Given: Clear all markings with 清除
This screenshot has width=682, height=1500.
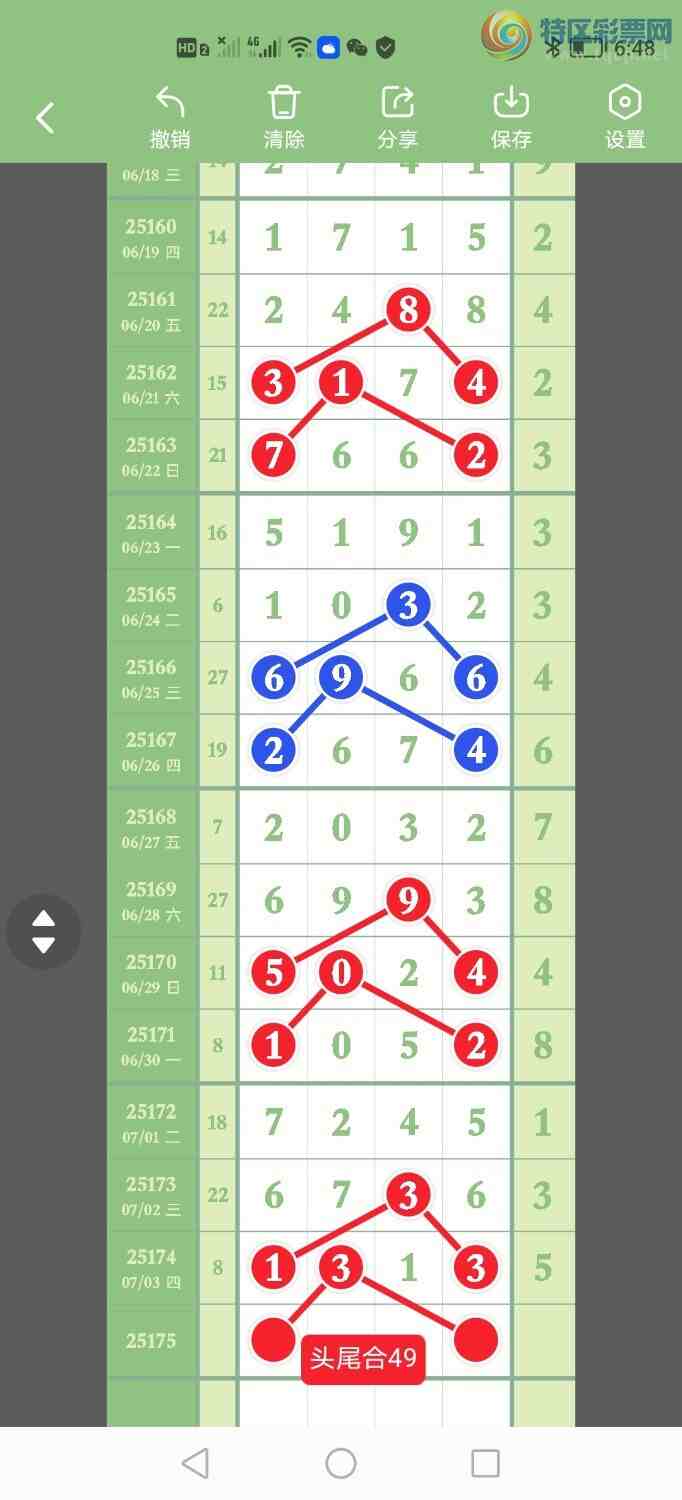Looking at the screenshot, I should point(284,117).
